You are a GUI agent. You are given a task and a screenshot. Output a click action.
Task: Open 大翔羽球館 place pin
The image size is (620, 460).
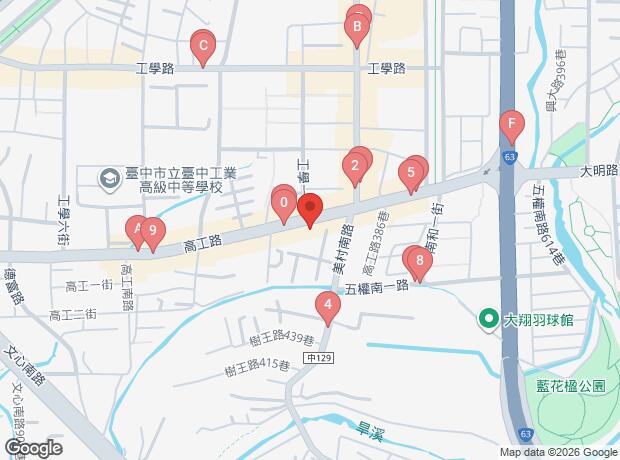tap(489, 320)
